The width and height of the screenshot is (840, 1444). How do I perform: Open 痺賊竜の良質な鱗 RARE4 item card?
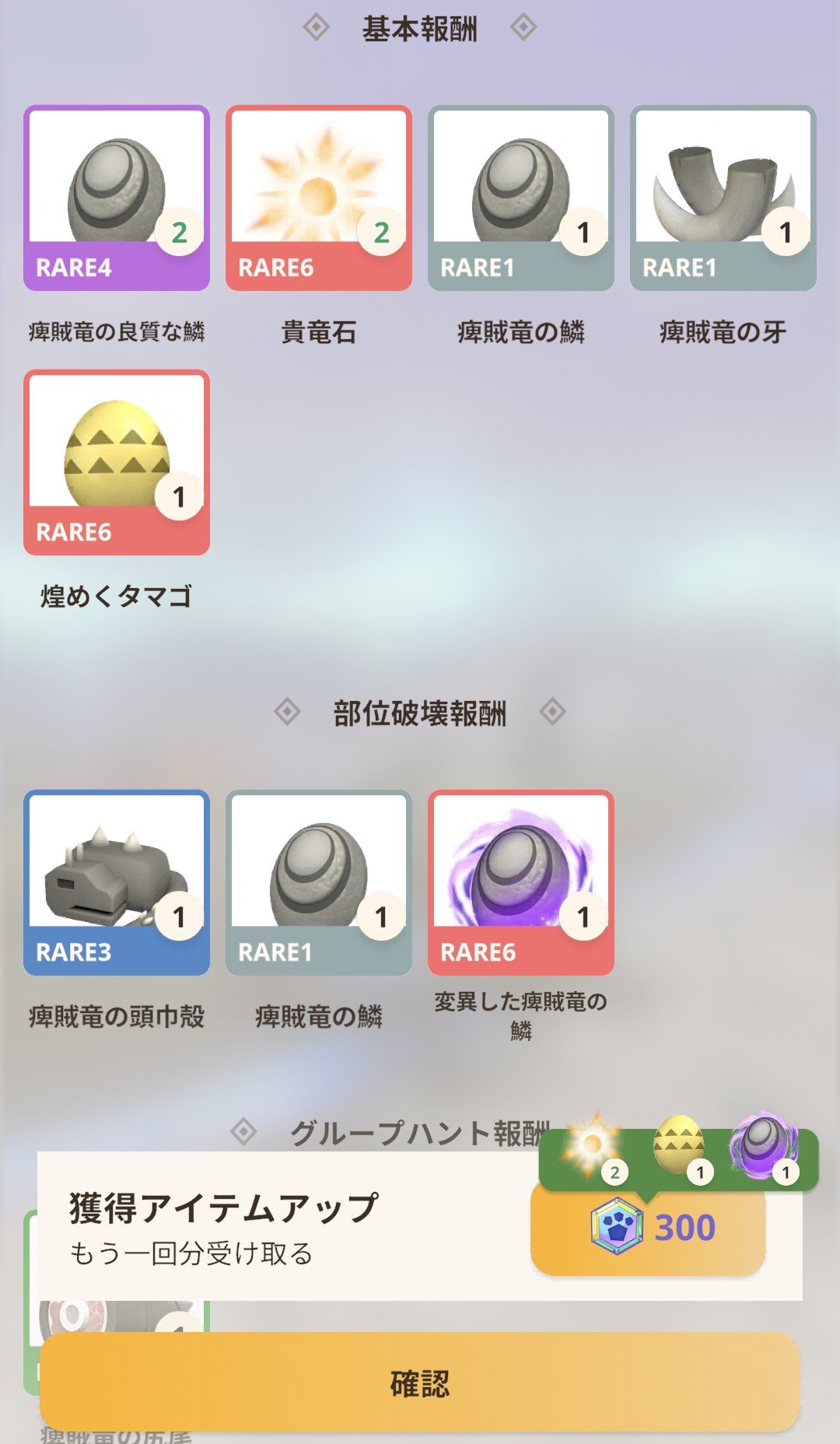pyautogui.click(x=117, y=198)
